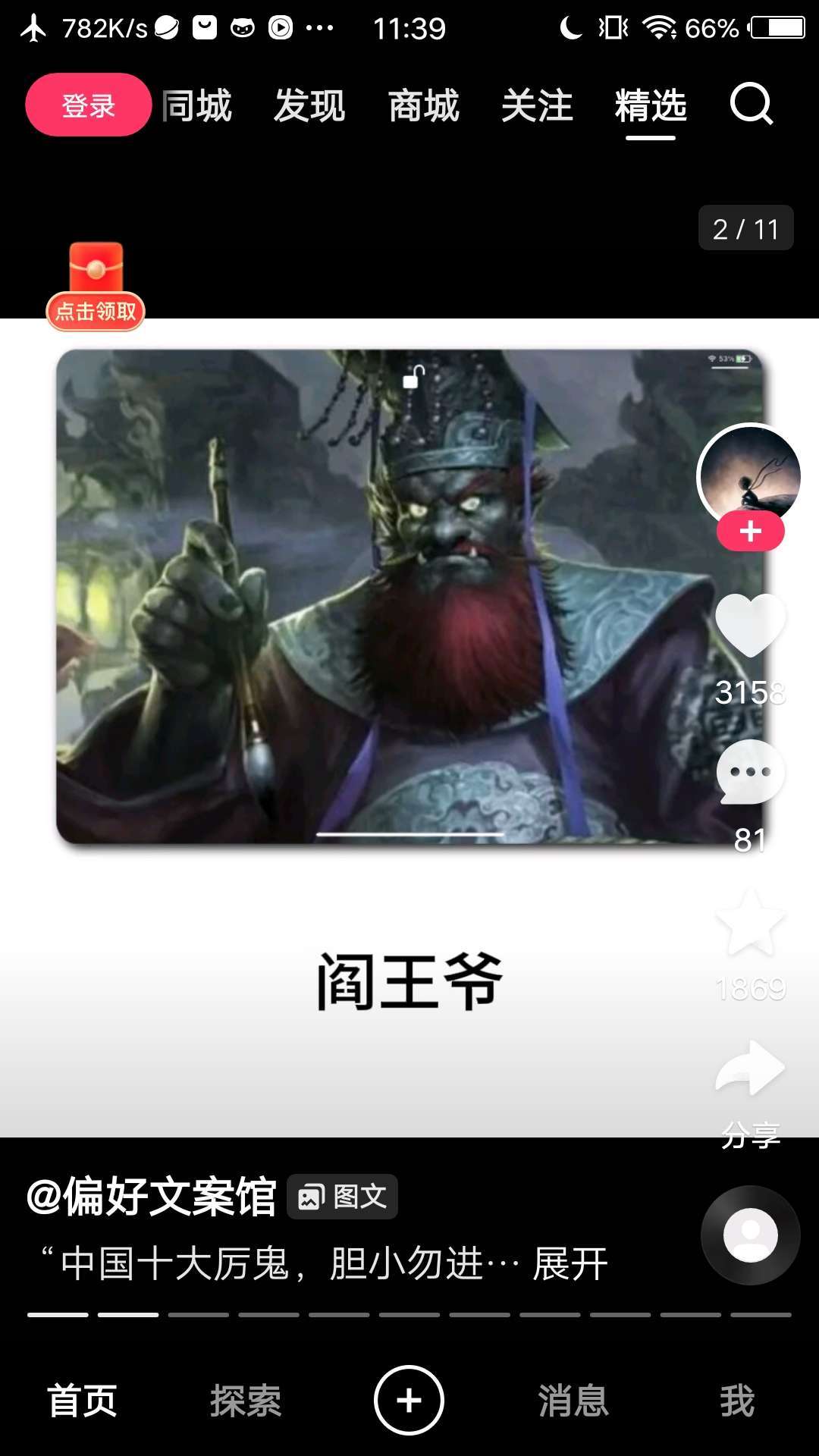Open search with the magnifier icon
This screenshot has width=819, height=1456.
point(751,105)
